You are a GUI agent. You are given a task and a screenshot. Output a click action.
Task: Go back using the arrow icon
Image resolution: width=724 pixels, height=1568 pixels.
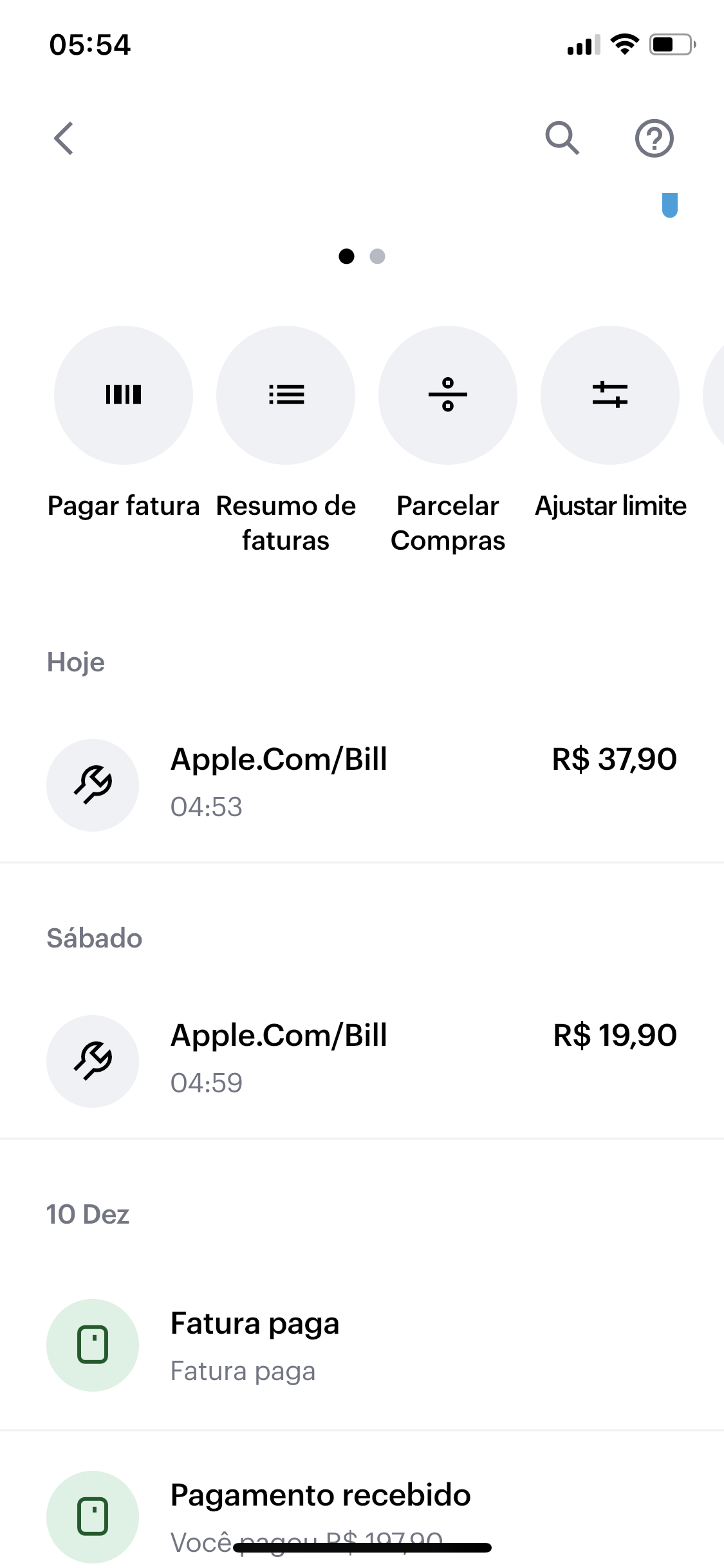(64, 138)
